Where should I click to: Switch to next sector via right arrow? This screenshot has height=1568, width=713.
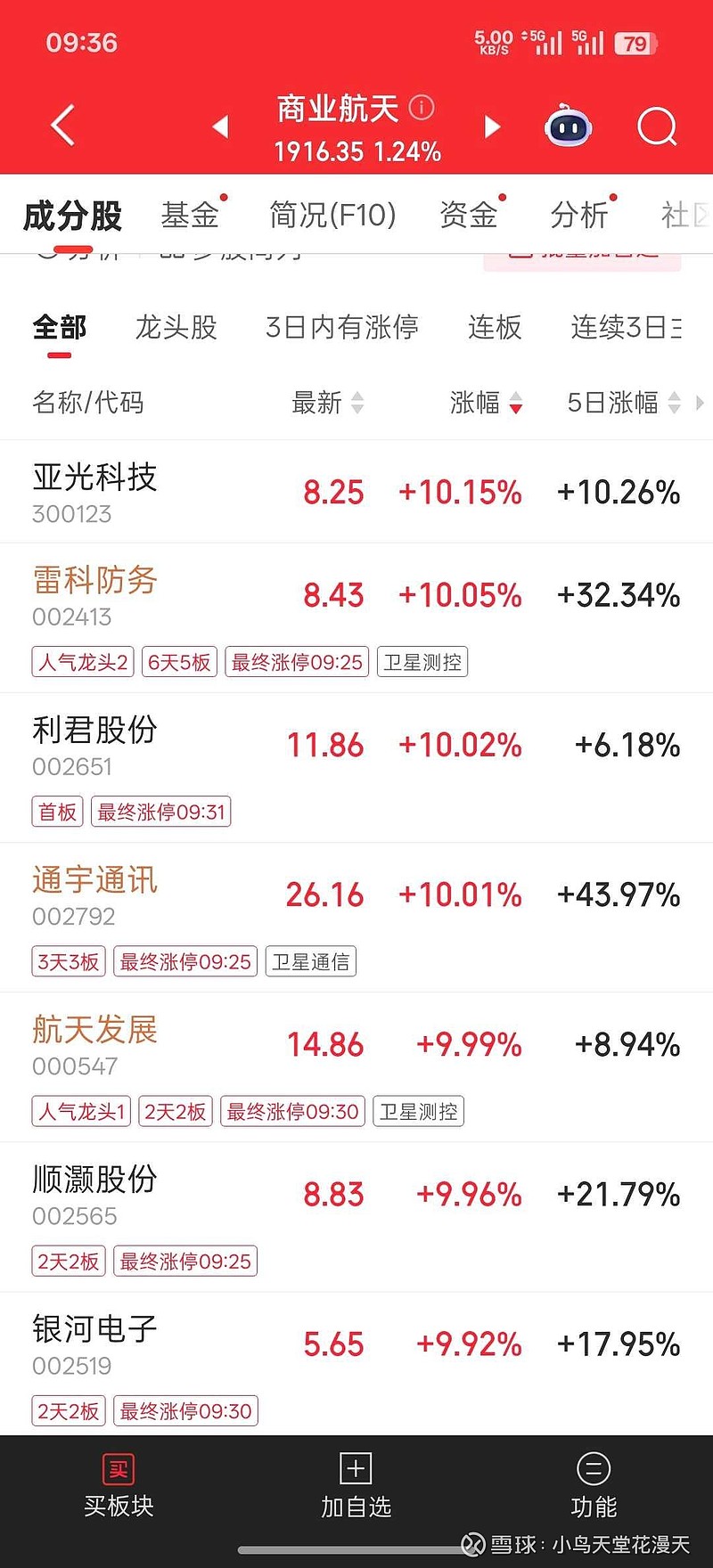492,127
